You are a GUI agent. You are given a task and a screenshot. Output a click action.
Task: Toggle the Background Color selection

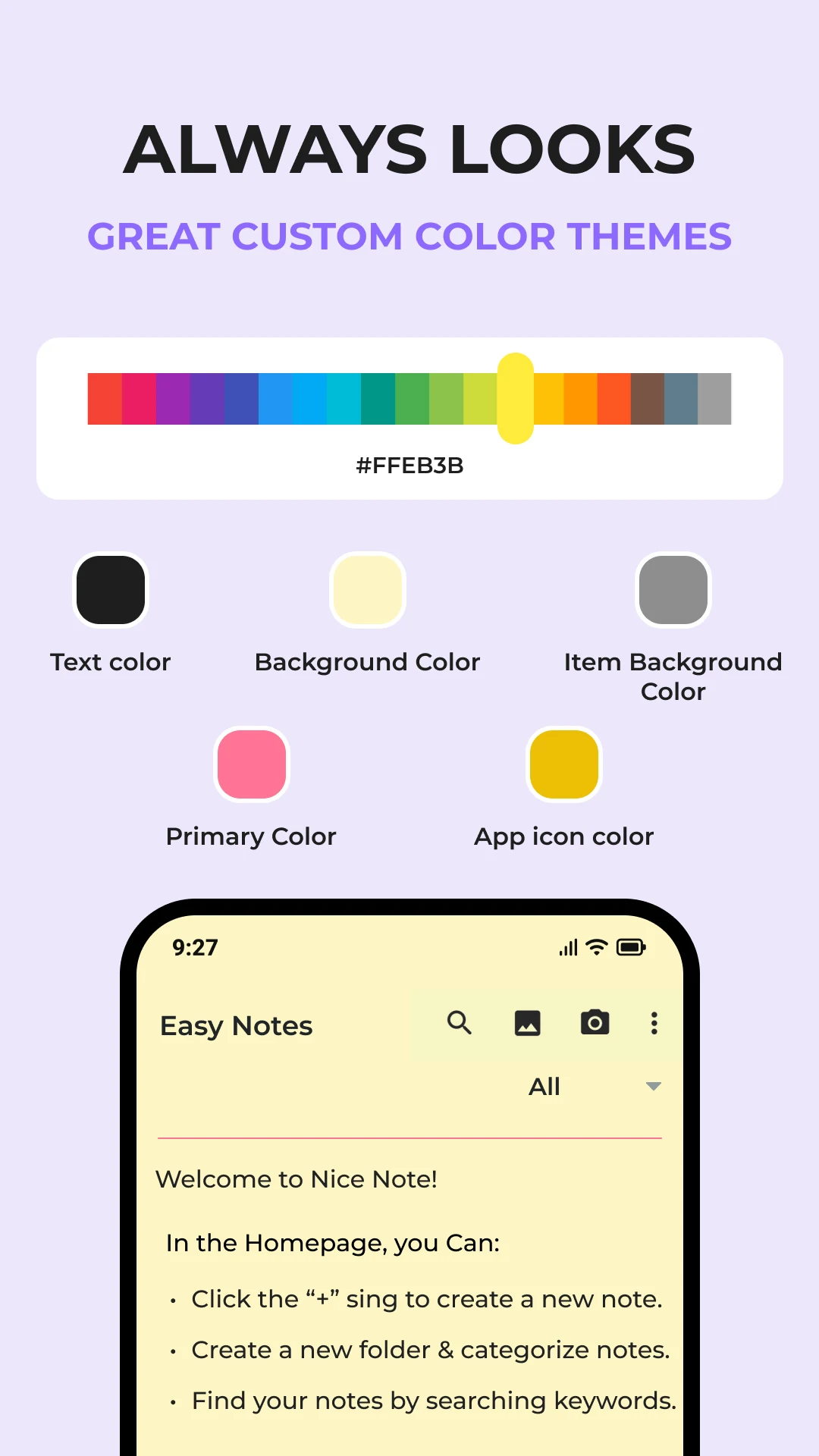[x=367, y=589]
